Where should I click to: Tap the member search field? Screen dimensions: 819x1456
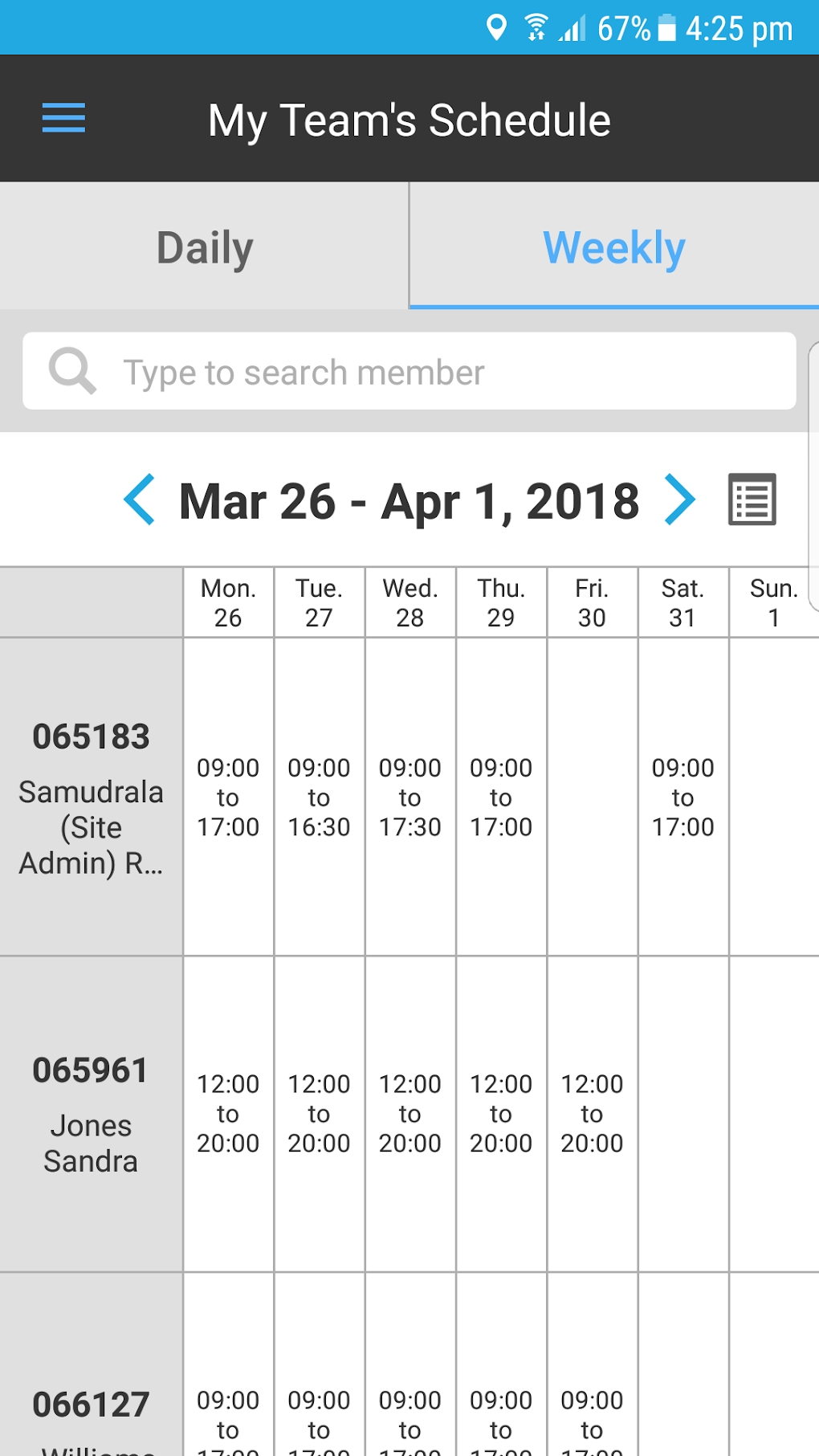409,372
